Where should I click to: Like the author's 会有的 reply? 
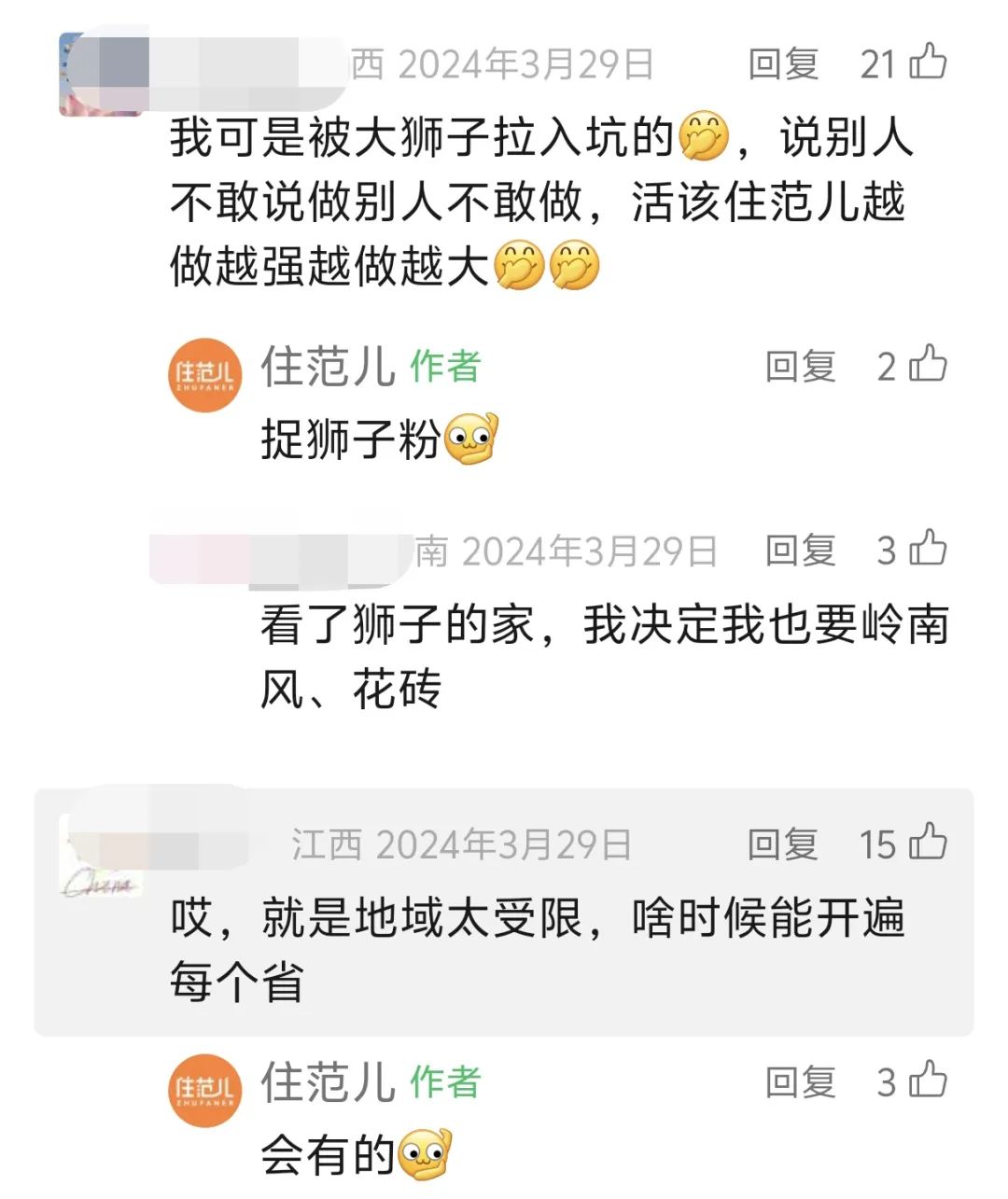[x=928, y=1080]
